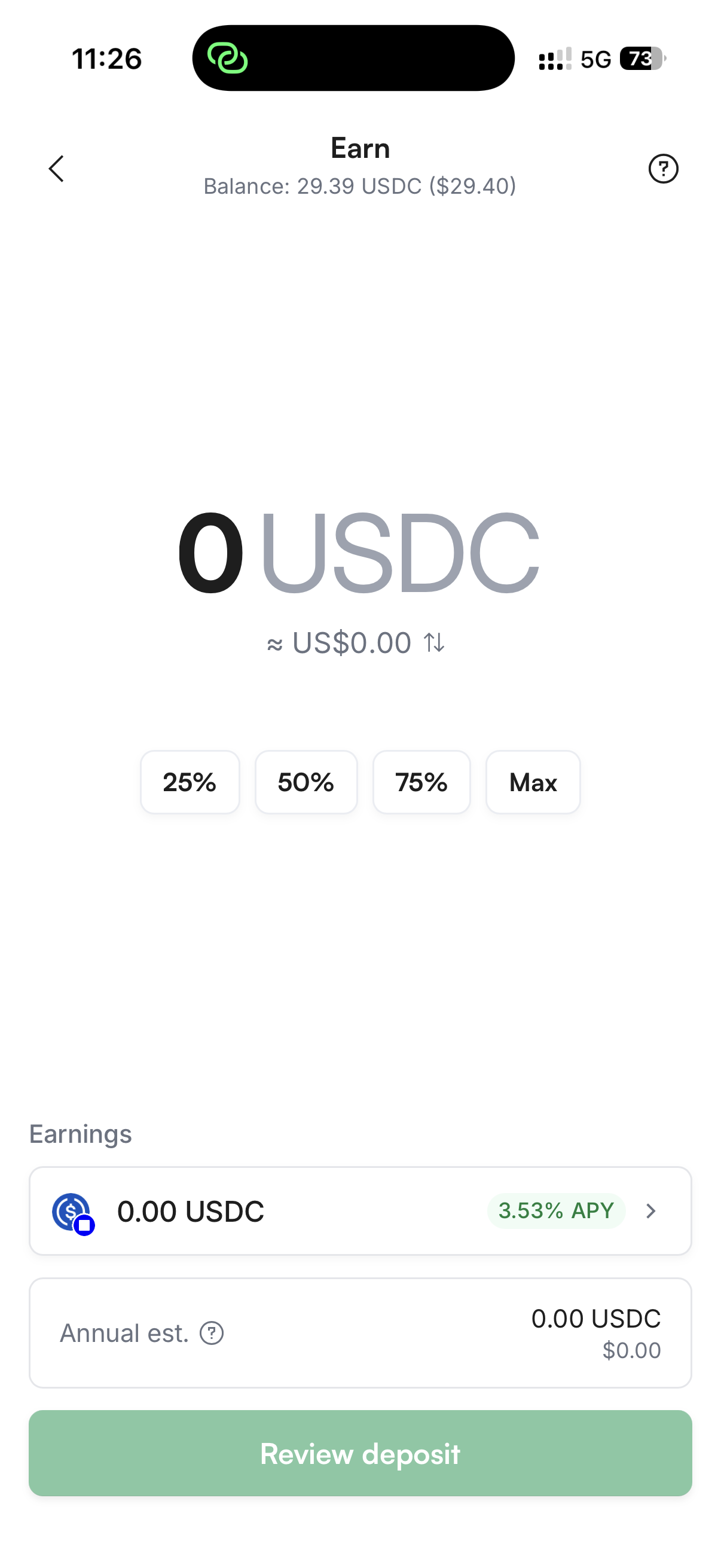Select the 50% deposit option
This screenshot has height=1568, width=721.
(305, 782)
